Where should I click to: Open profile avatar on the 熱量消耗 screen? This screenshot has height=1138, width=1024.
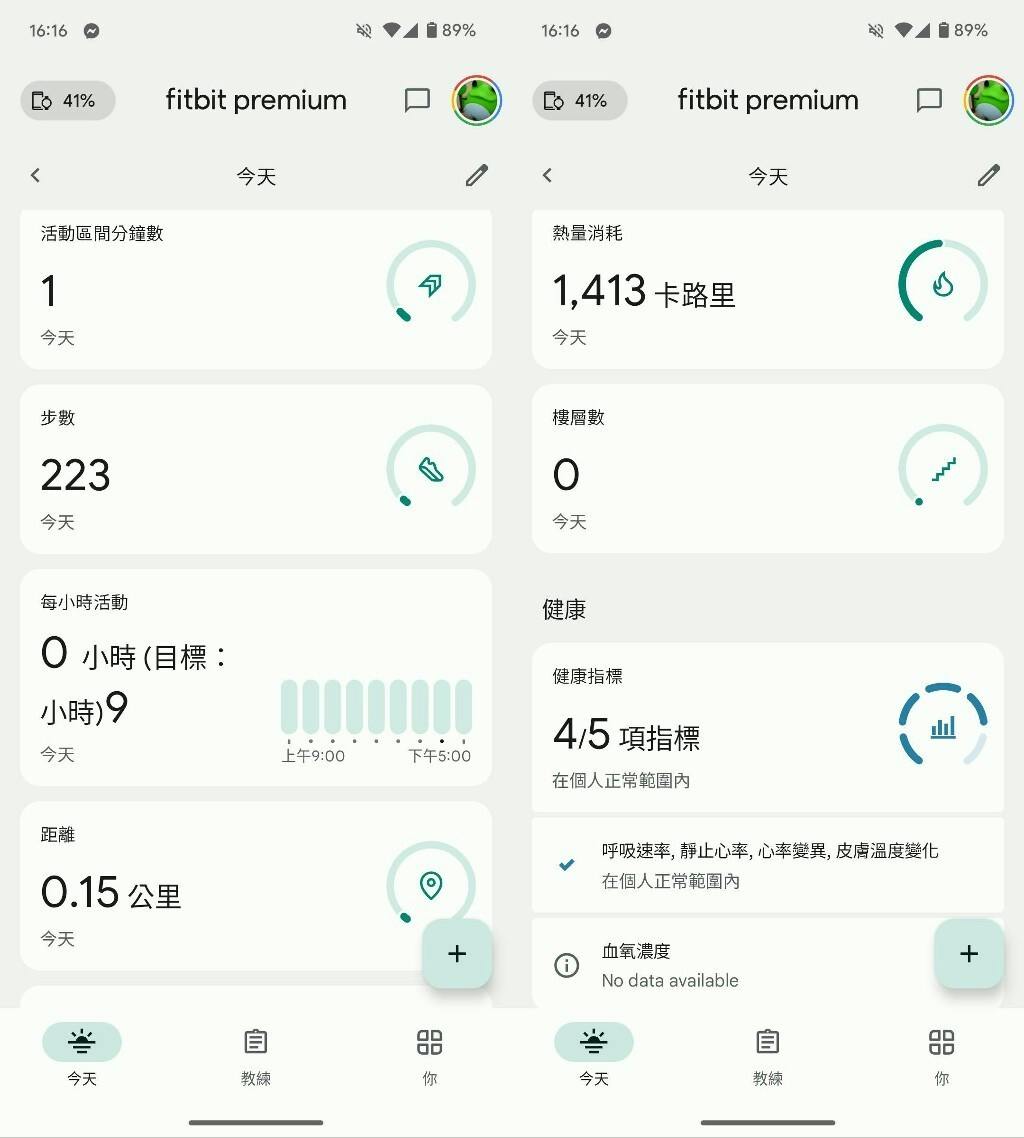click(988, 100)
